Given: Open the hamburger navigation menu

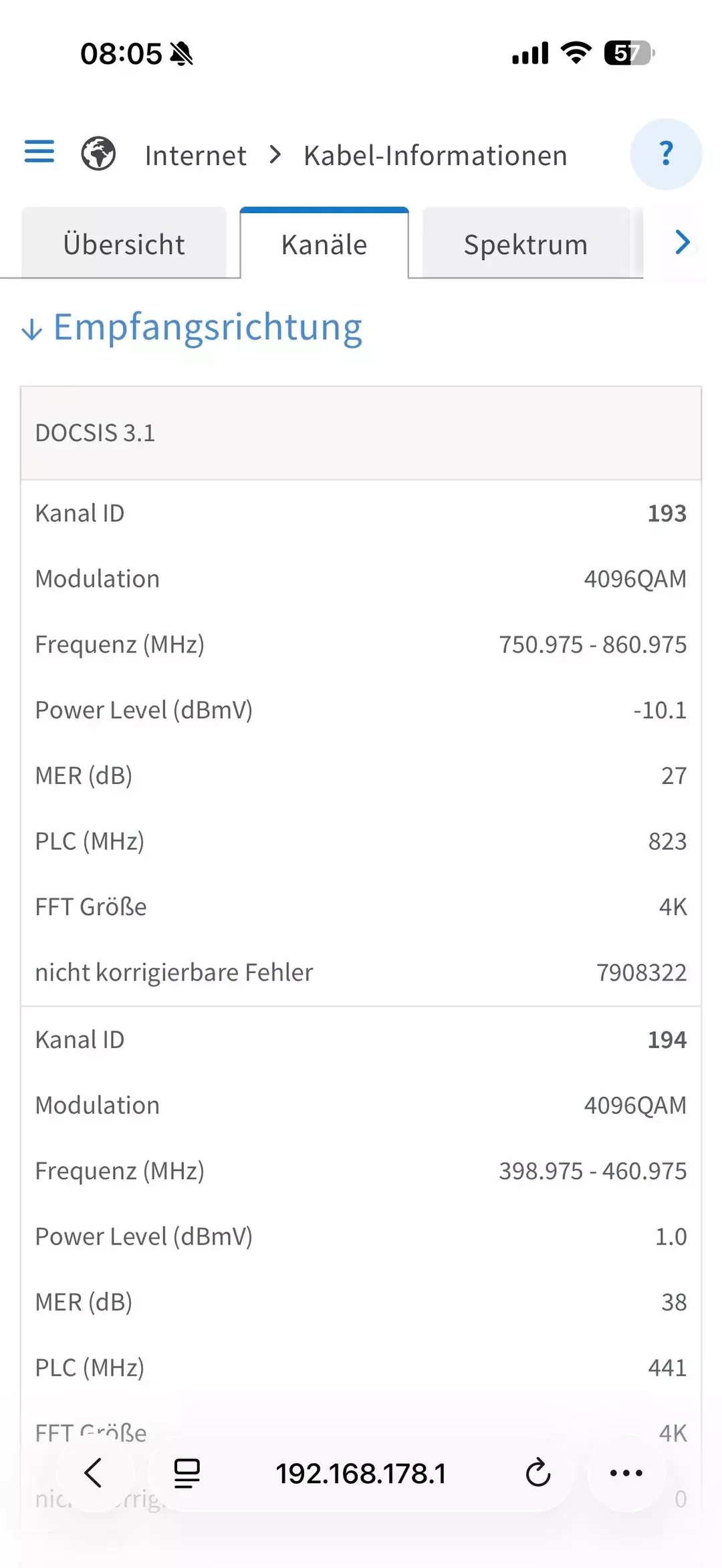Looking at the screenshot, I should (39, 152).
